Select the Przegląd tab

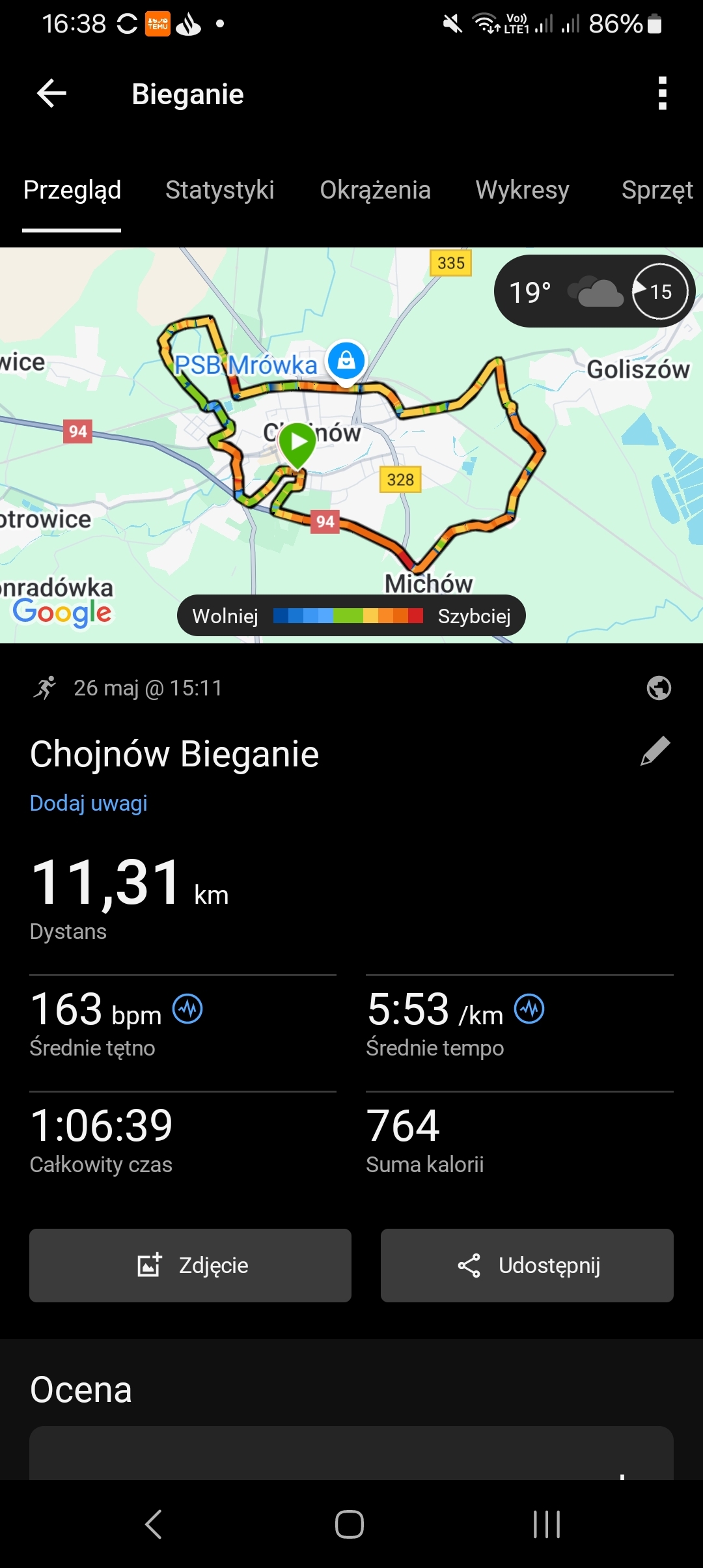click(x=72, y=190)
